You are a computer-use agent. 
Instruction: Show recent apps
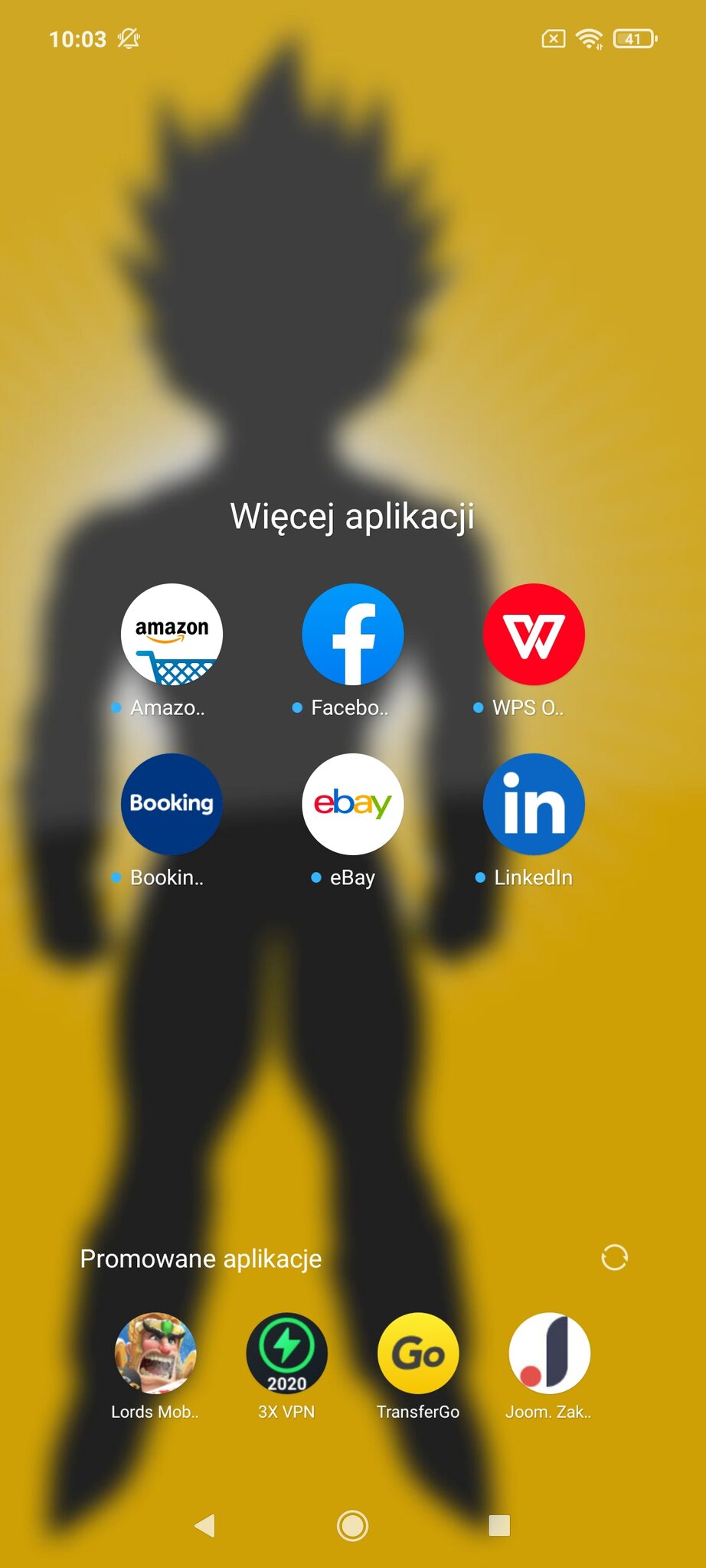(499, 1525)
